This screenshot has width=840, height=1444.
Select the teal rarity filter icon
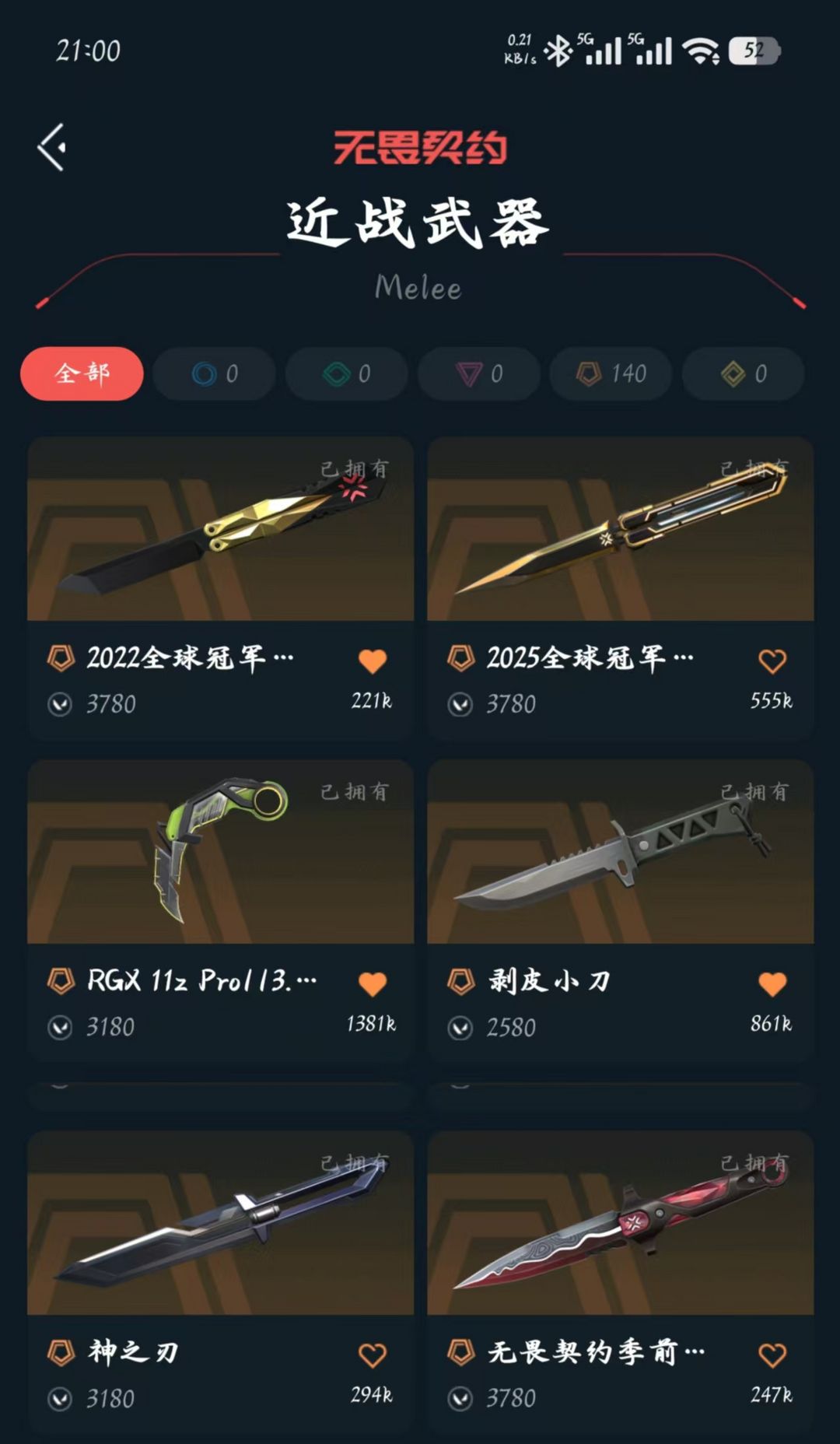point(336,374)
